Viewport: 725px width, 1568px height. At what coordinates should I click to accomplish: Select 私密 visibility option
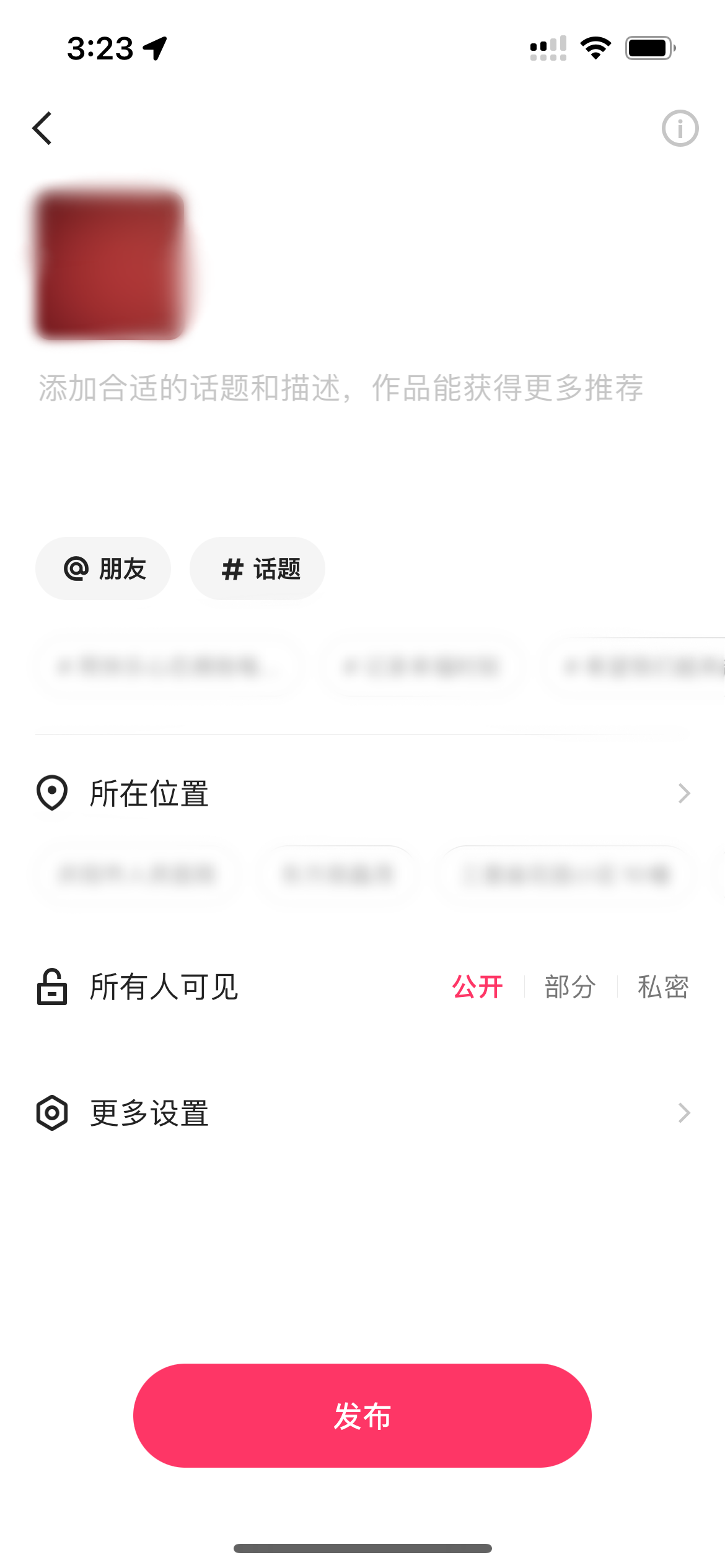click(662, 987)
